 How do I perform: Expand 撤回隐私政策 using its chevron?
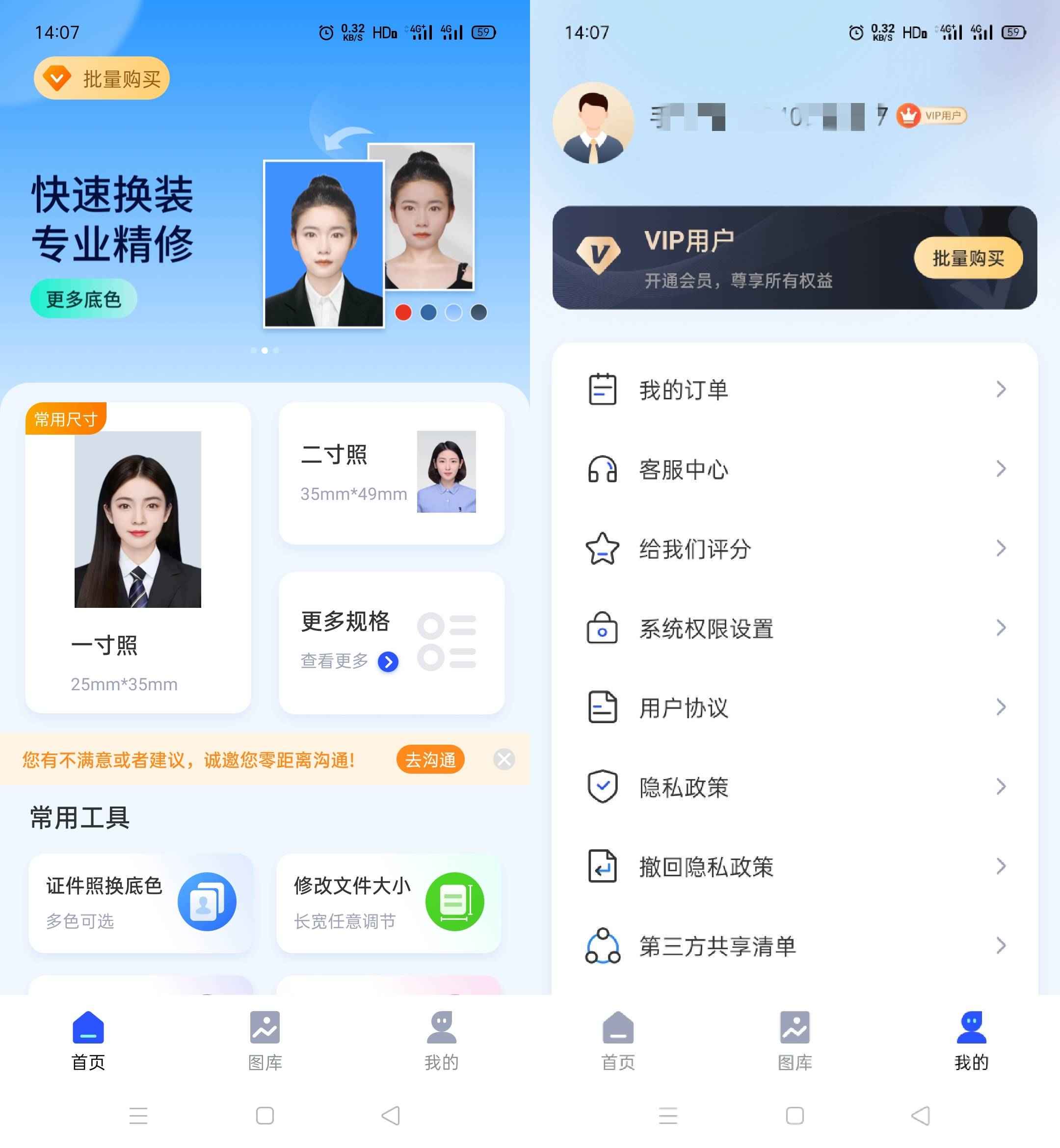[1001, 866]
